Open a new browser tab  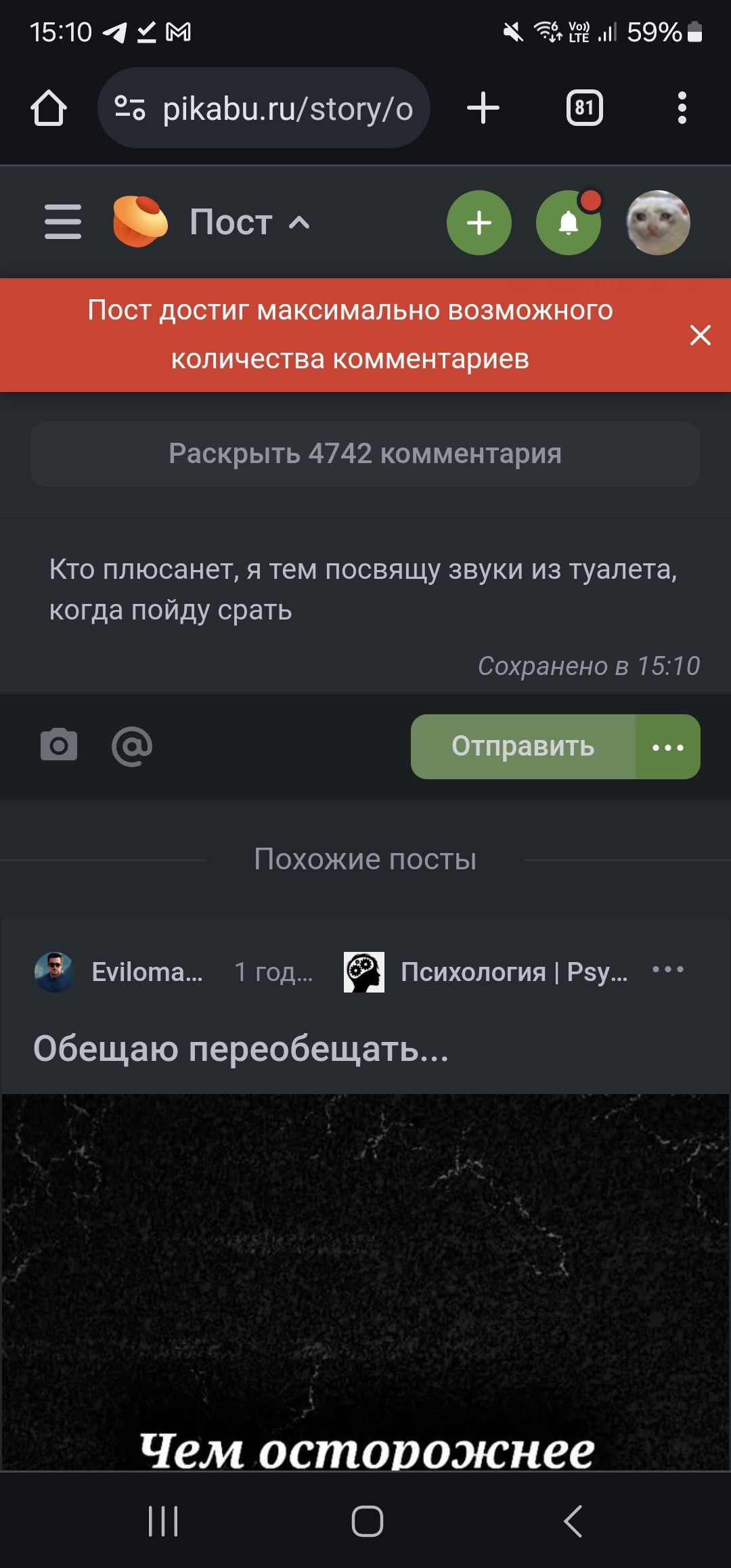[483, 108]
